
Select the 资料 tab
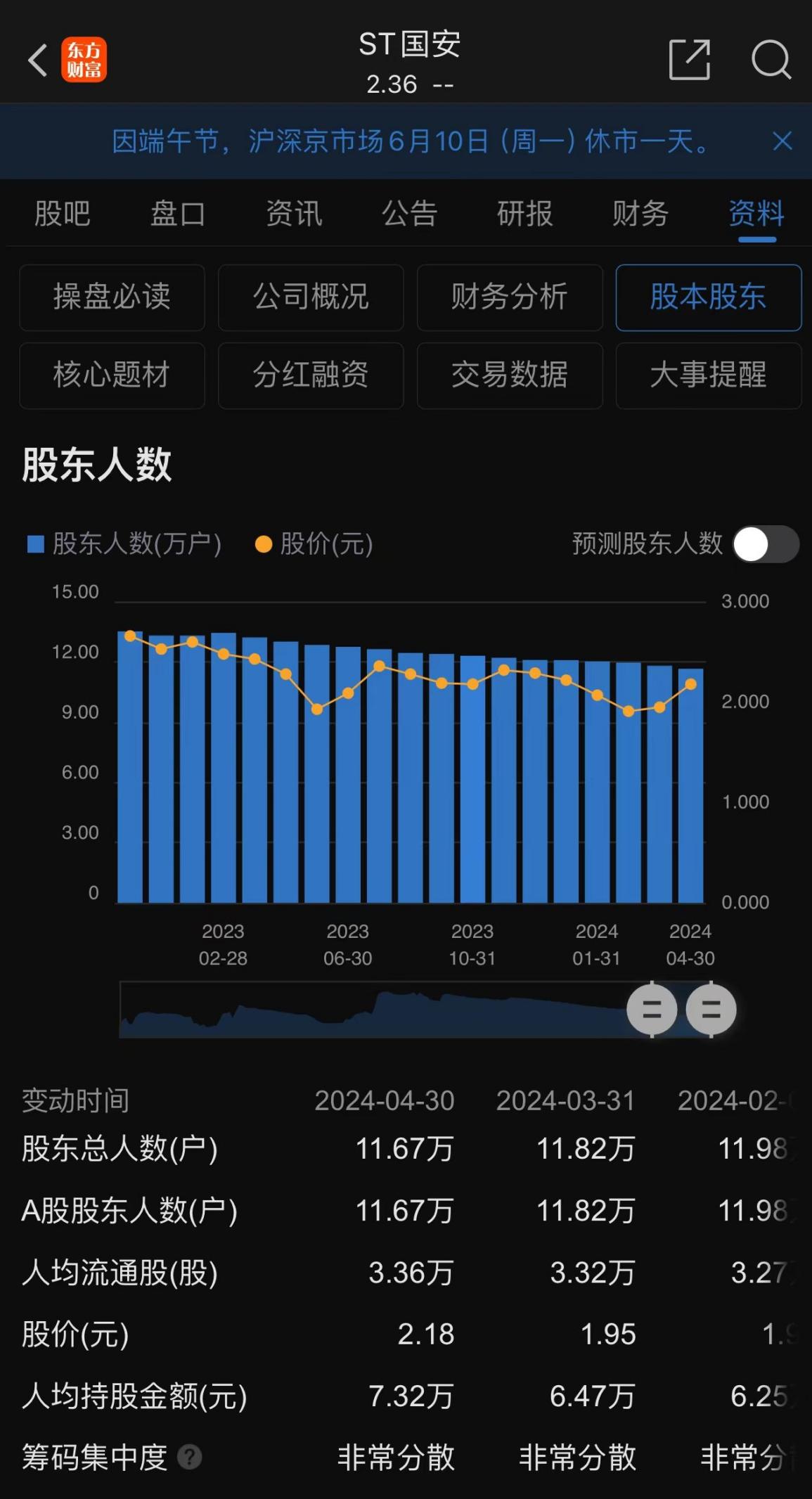pyautogui.click(x=756, y=214)
